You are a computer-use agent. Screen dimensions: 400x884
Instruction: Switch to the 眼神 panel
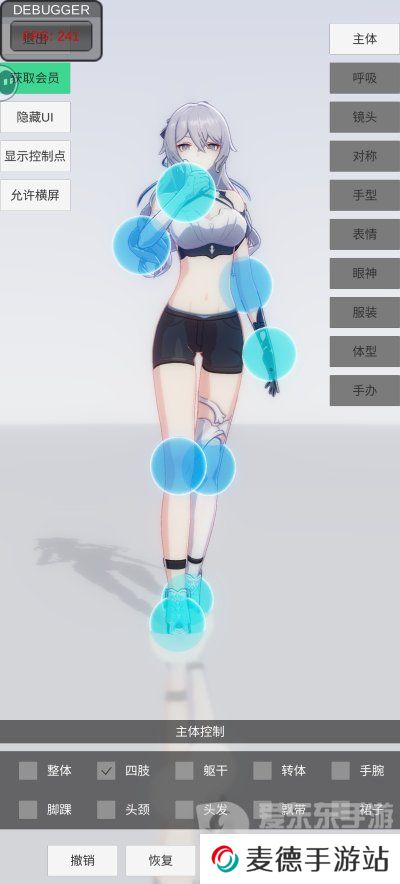coord(365,273)
